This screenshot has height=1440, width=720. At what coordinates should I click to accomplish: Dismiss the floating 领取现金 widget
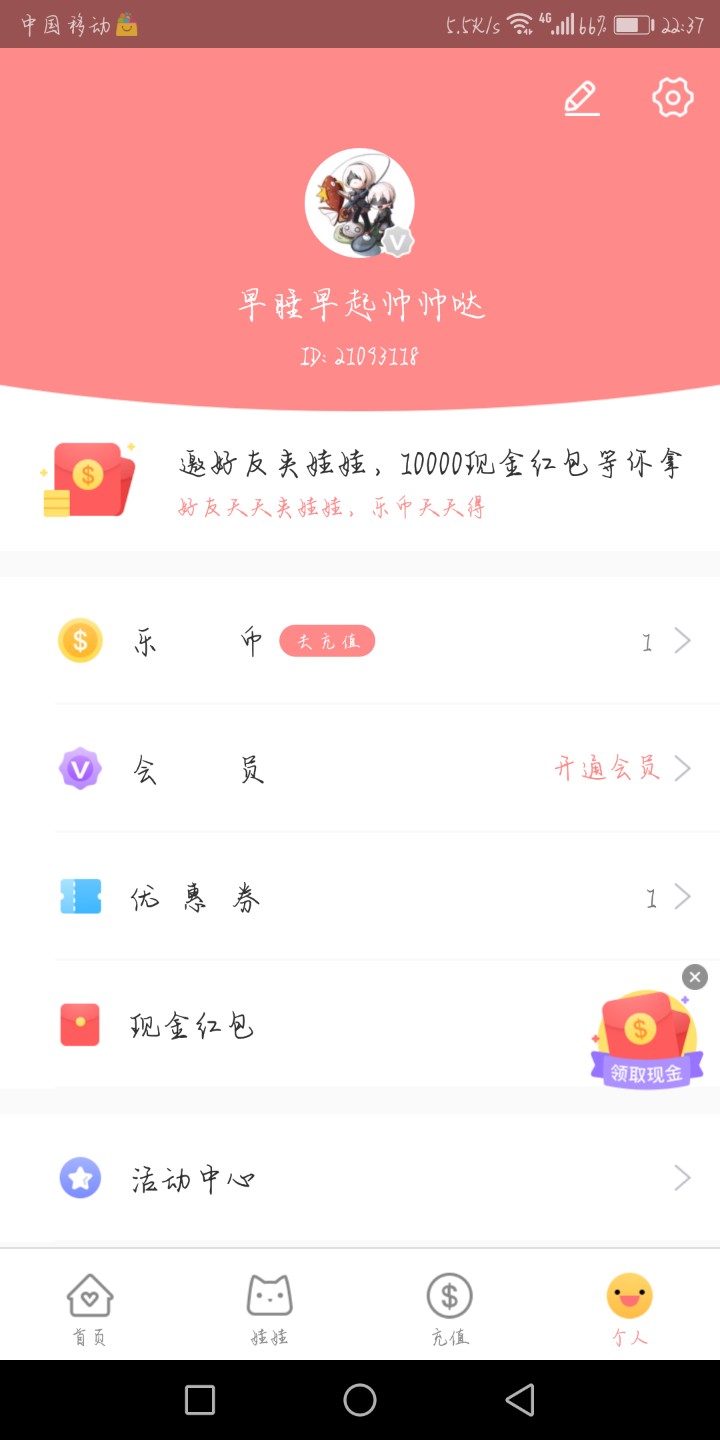pos(695,977)
